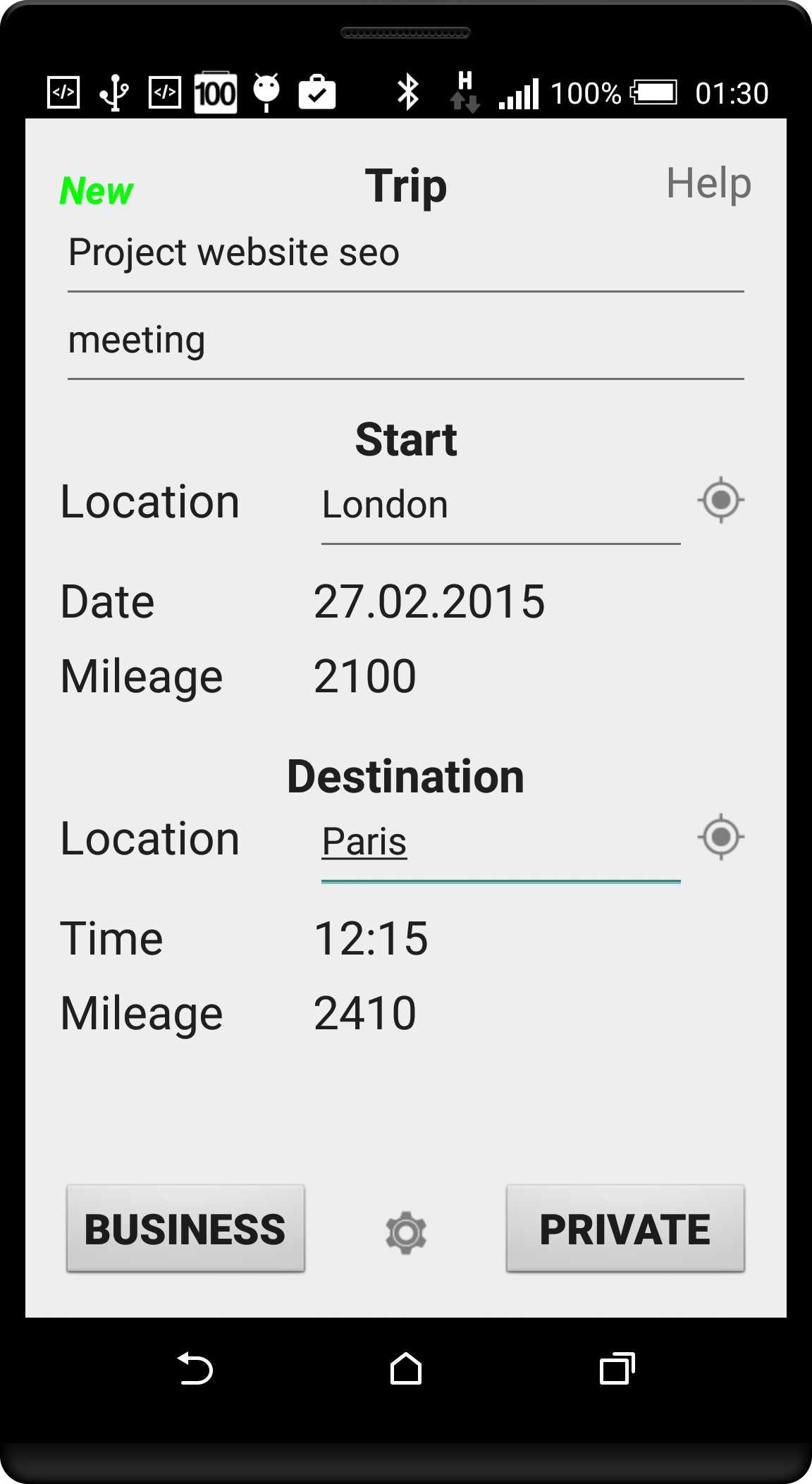Return to the home screen
This screenshot has width=812, height=1484.
[406, 1369]
